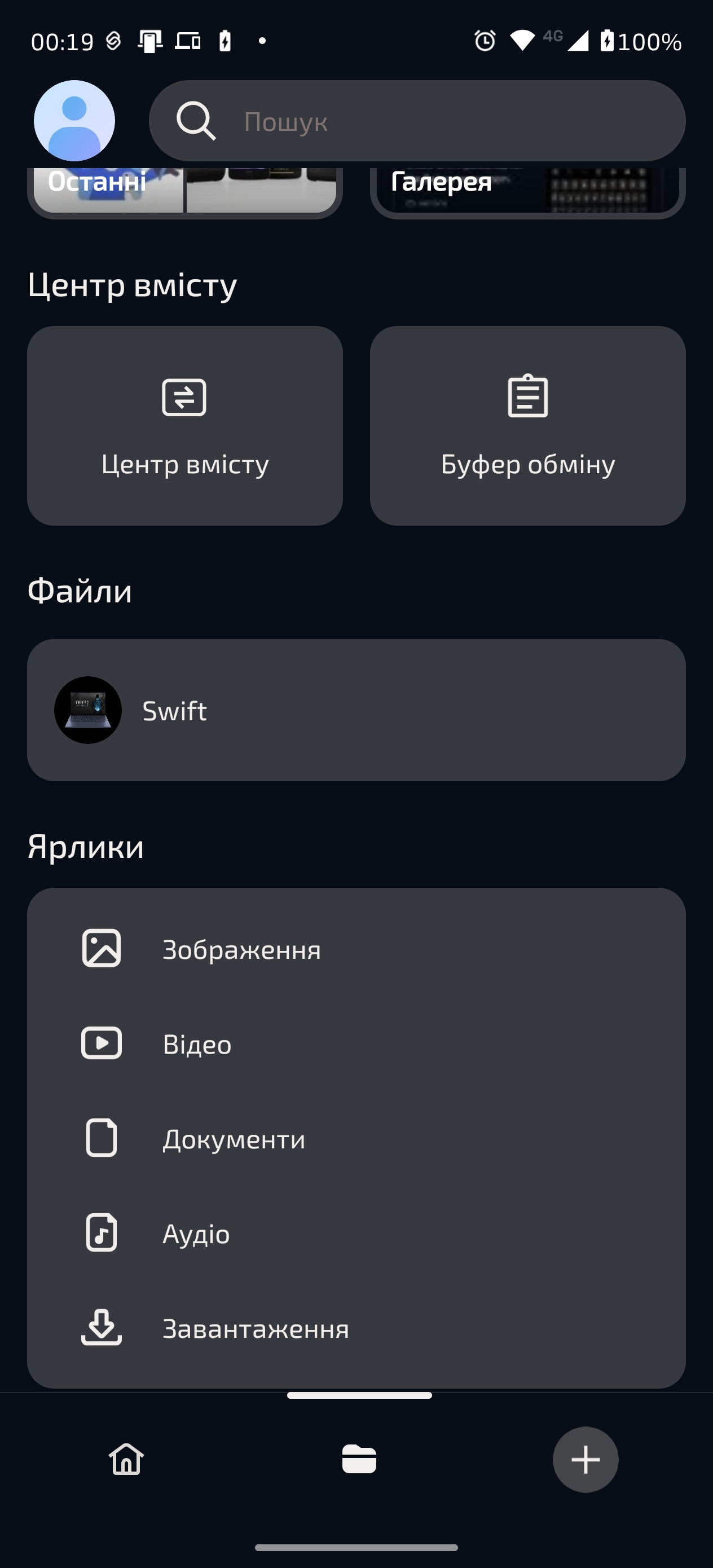Open the profile avatar
Screen dimensions: 713x1568
coord(74,121)
